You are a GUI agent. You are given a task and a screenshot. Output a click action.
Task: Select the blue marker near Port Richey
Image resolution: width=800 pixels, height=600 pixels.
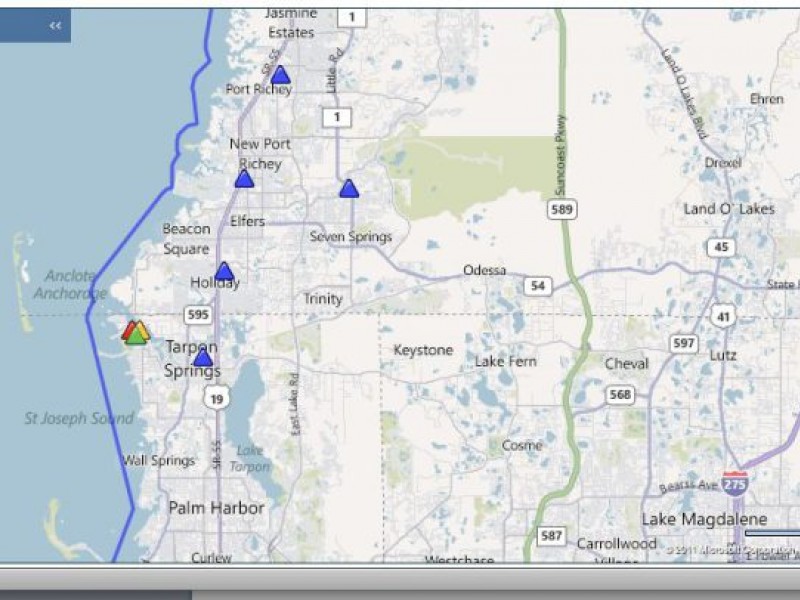pos(280,75)
